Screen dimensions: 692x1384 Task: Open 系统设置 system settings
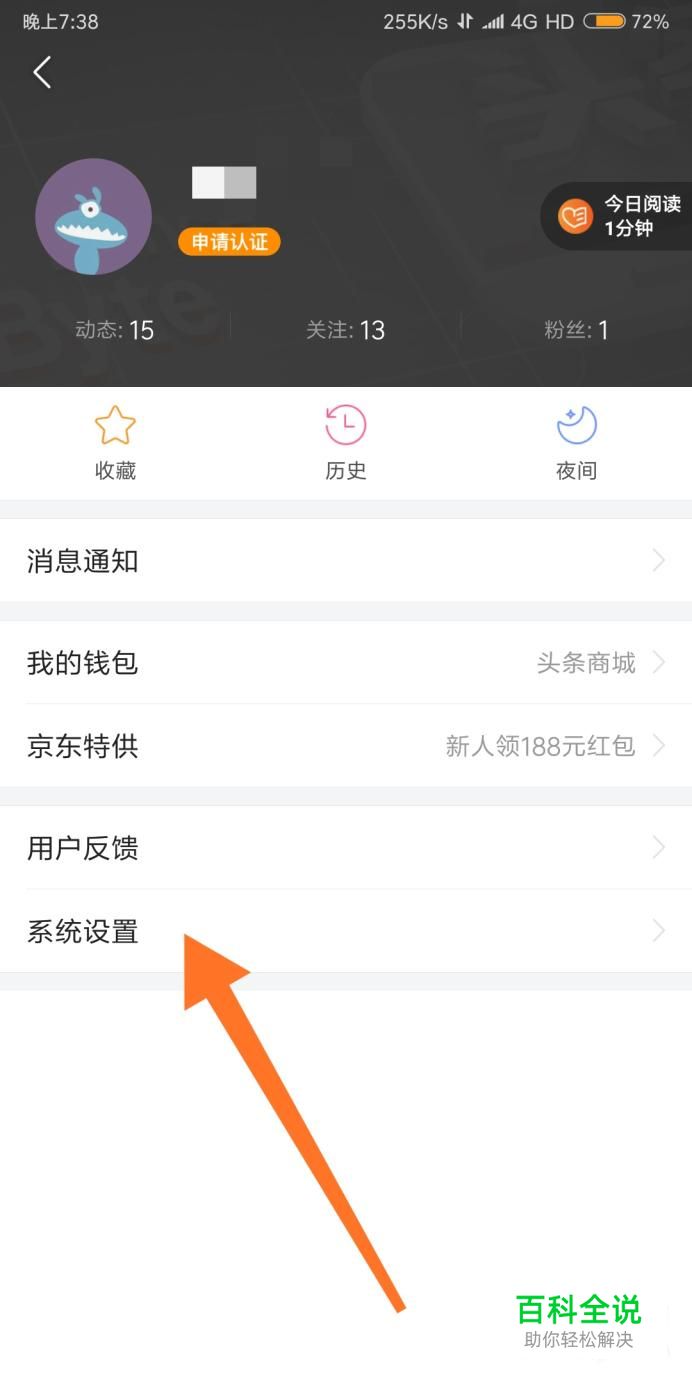[346, 931]
